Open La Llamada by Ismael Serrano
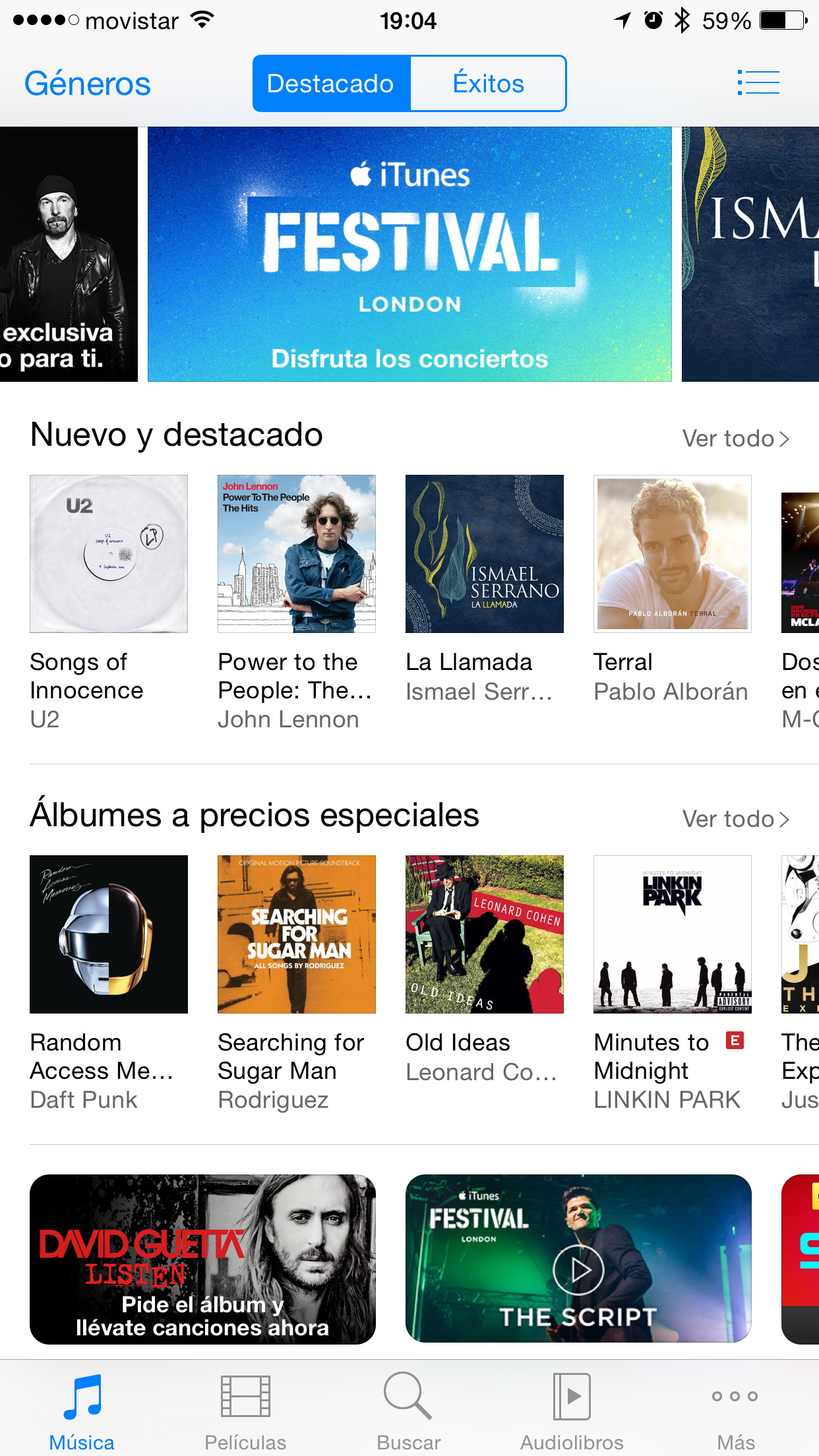This screenshot has height=1456, width=819. pyautogui.click(x=485, y=554)
